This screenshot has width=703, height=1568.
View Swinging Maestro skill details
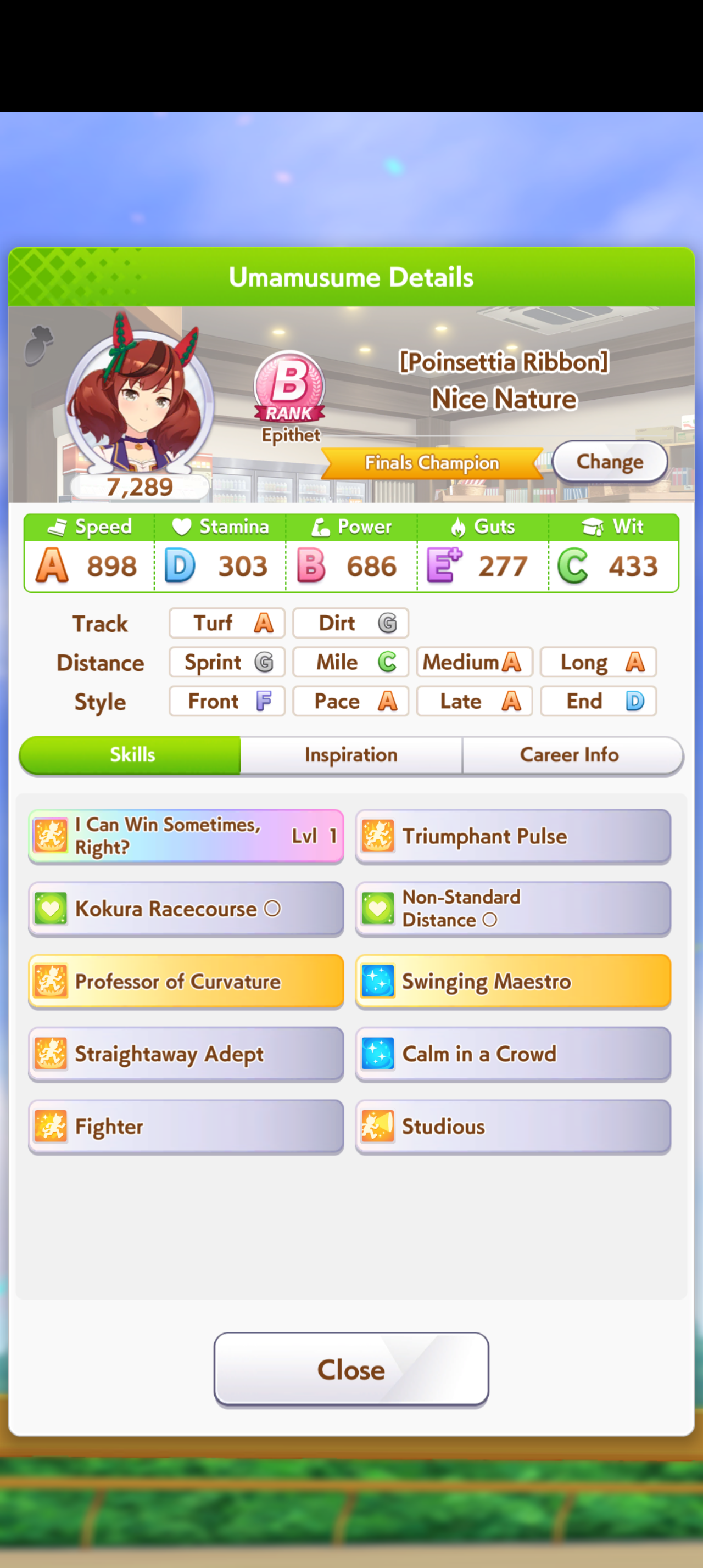[x=513, y=981]
